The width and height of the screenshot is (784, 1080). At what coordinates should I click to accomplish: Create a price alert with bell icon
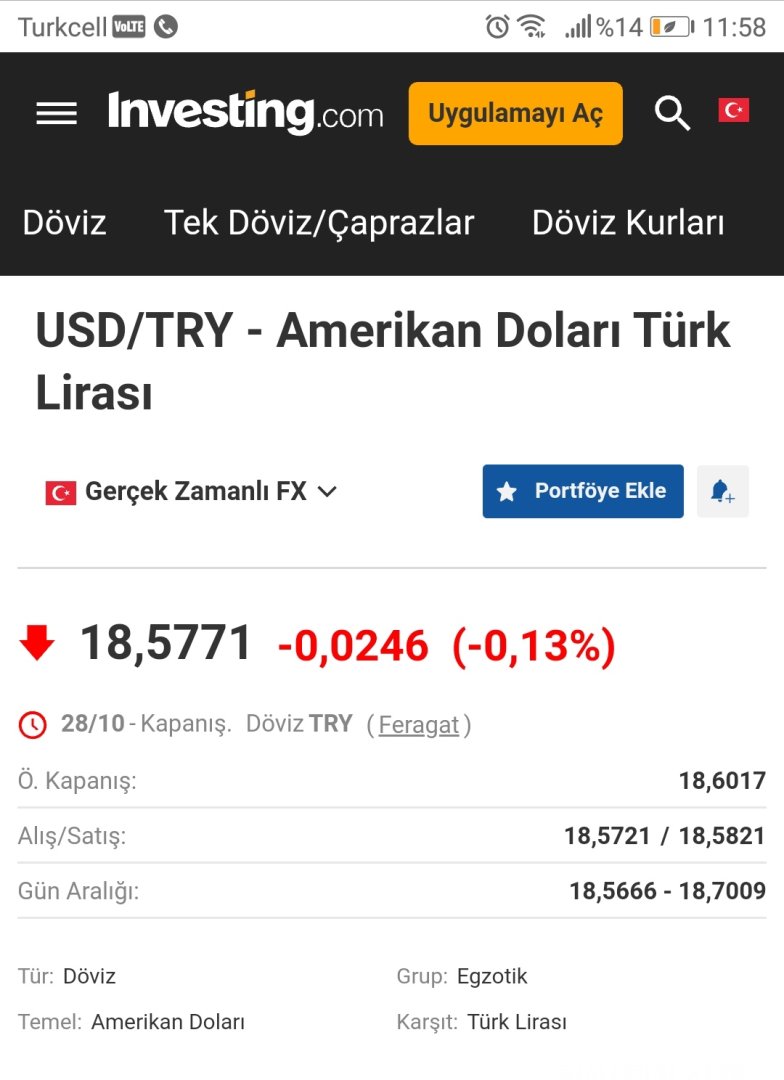coord(722,491)
